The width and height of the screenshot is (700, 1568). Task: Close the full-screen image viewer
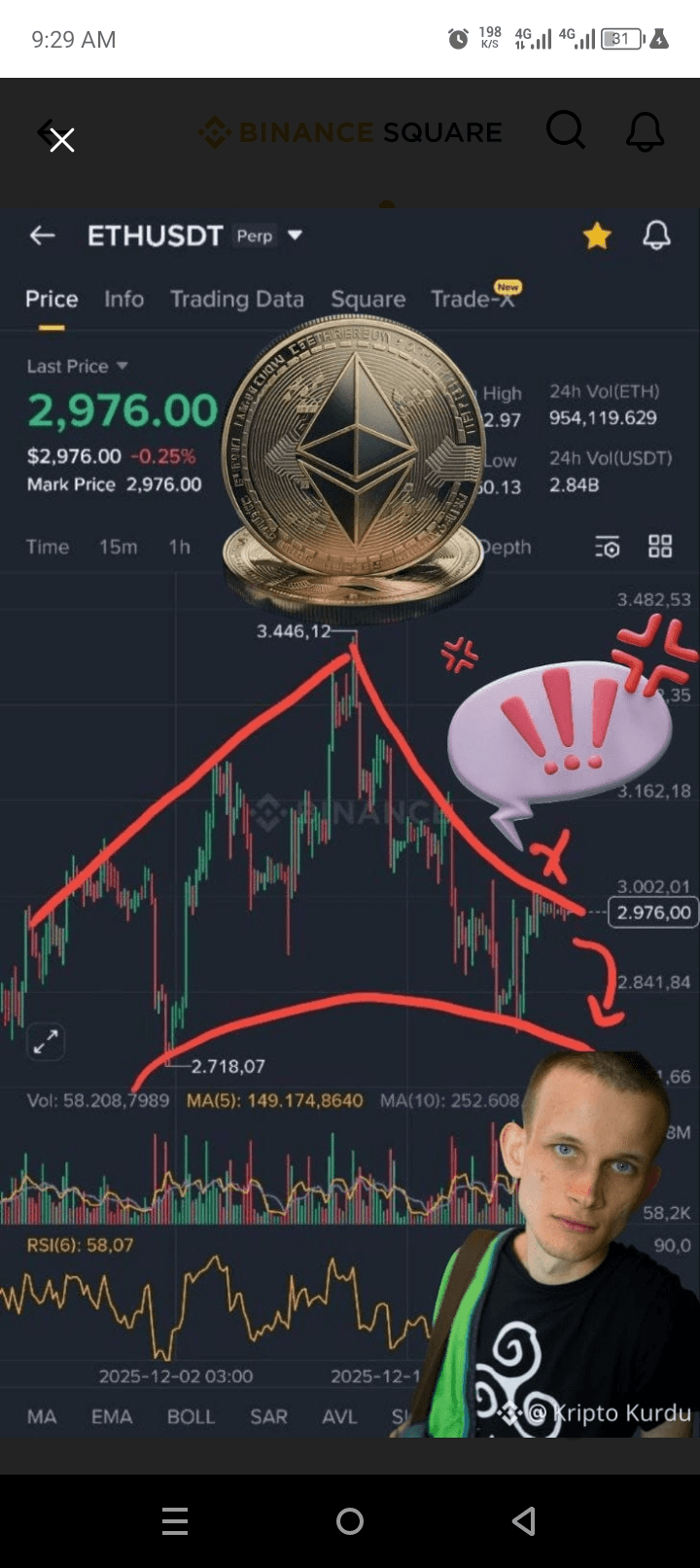pos(61,141)
